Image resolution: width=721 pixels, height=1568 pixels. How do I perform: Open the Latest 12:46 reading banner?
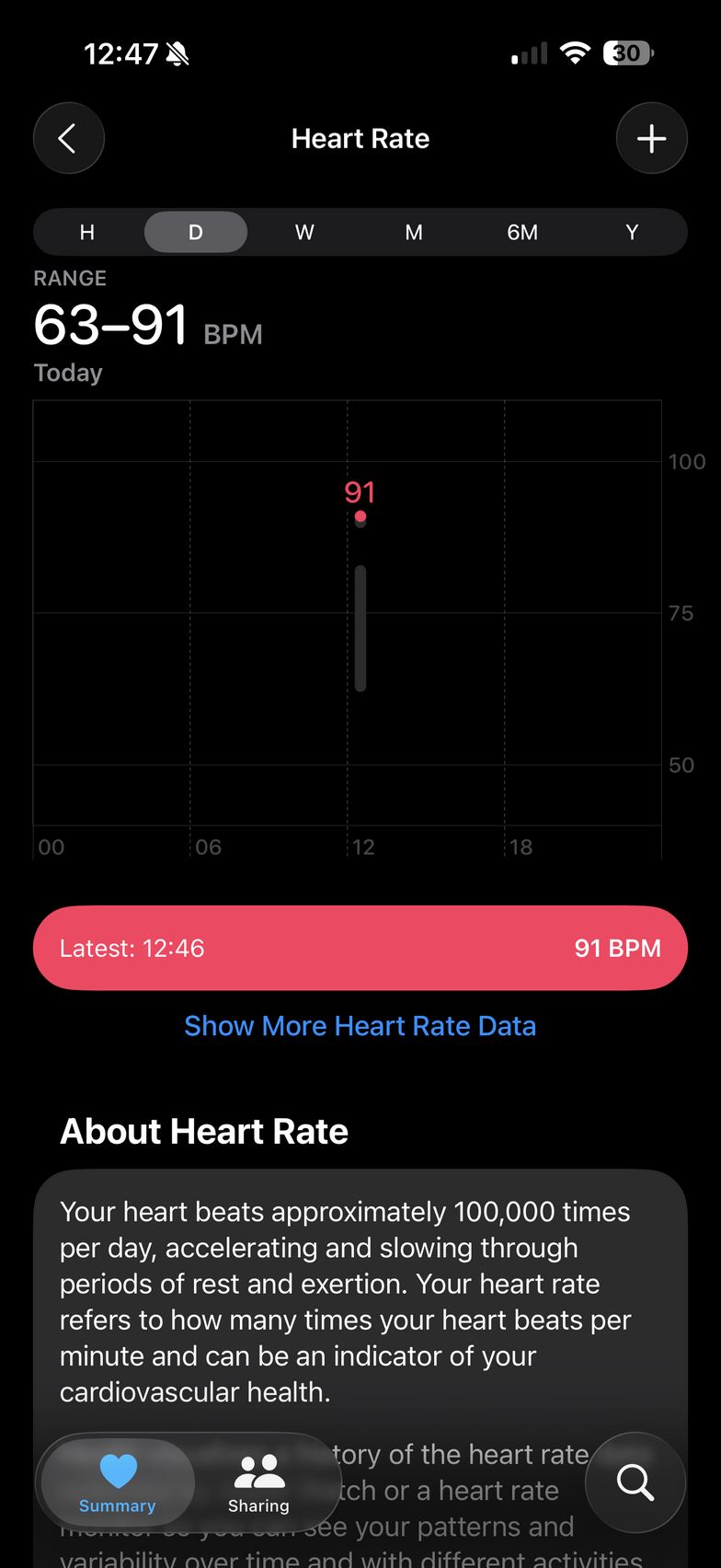tap(360, 948)
